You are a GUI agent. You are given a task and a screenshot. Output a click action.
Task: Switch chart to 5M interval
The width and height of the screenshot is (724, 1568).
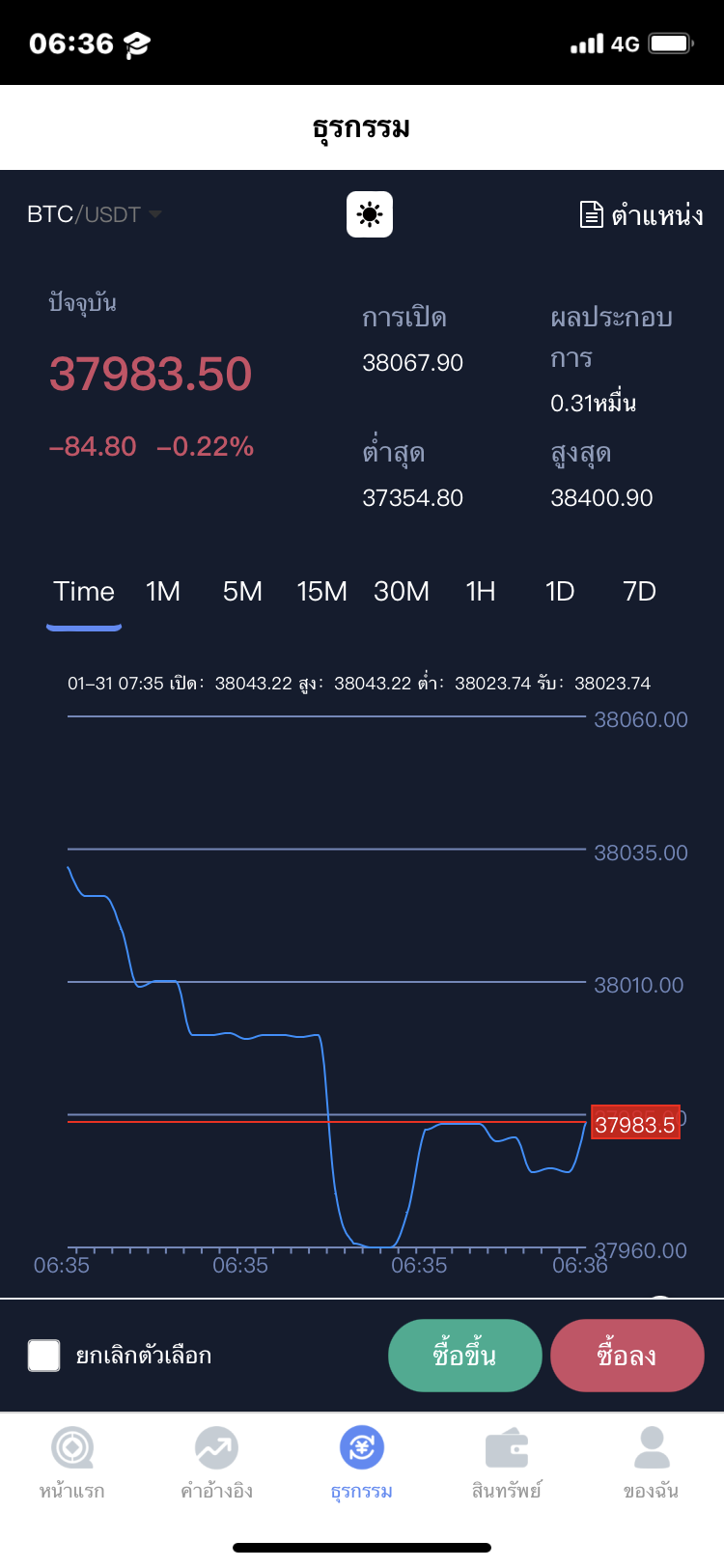242,591
